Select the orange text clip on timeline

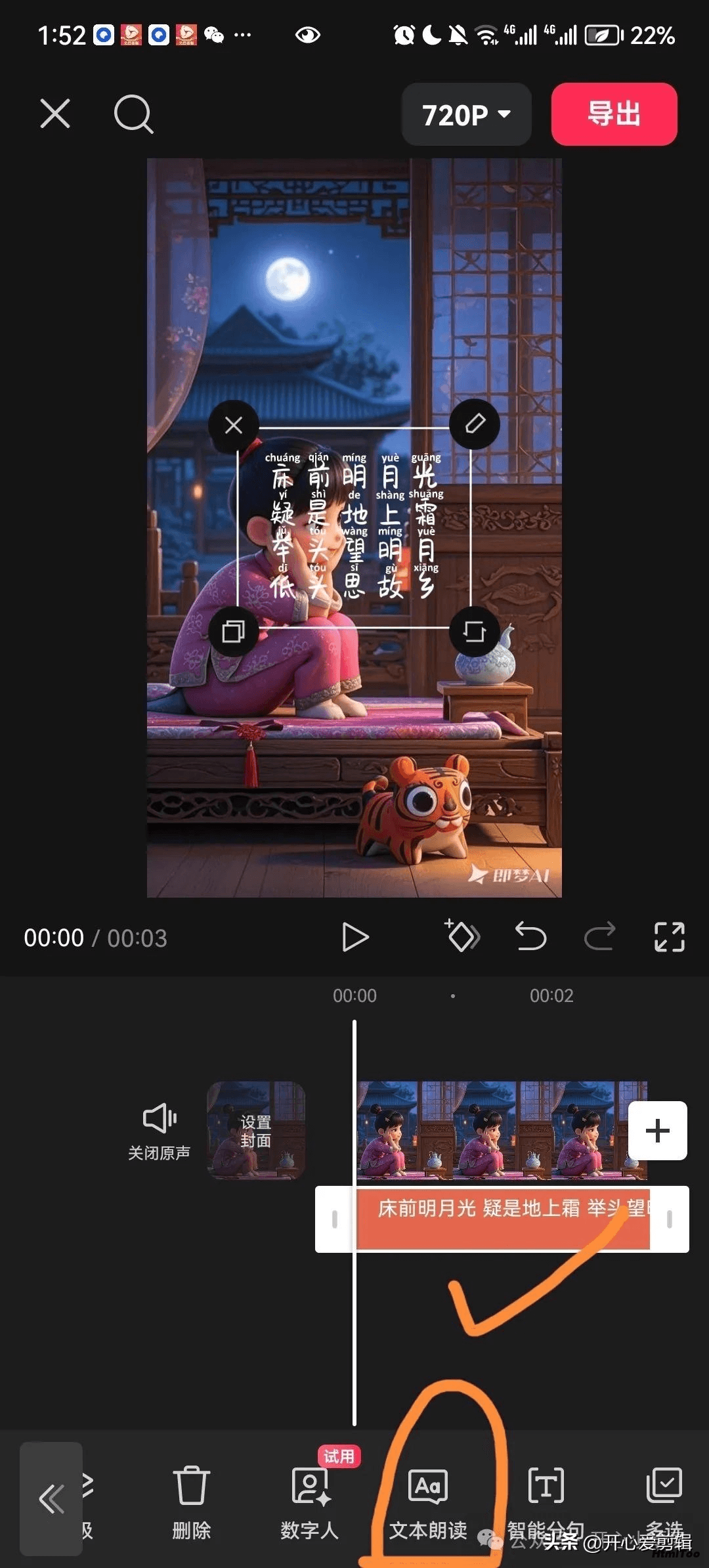coord(502,1219)
